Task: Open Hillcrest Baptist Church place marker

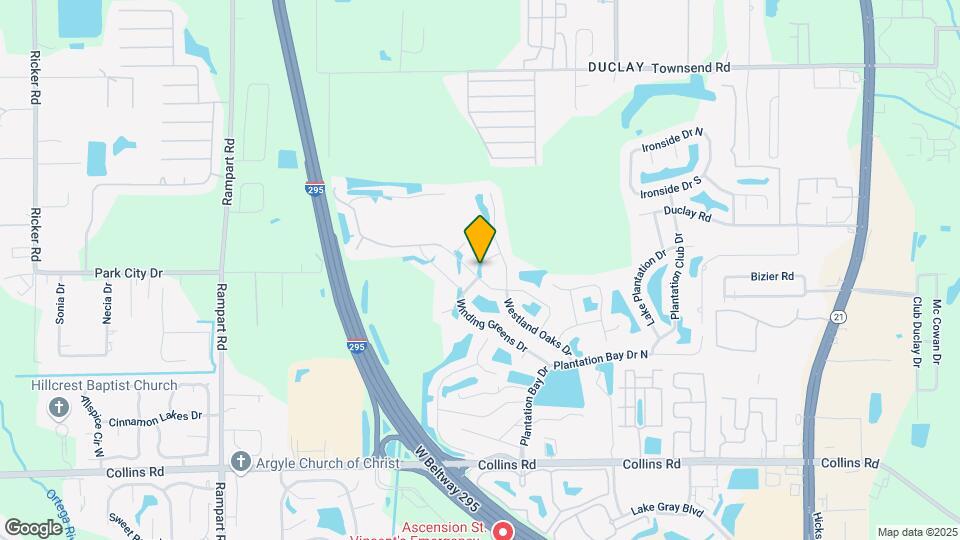Action: 60,407
